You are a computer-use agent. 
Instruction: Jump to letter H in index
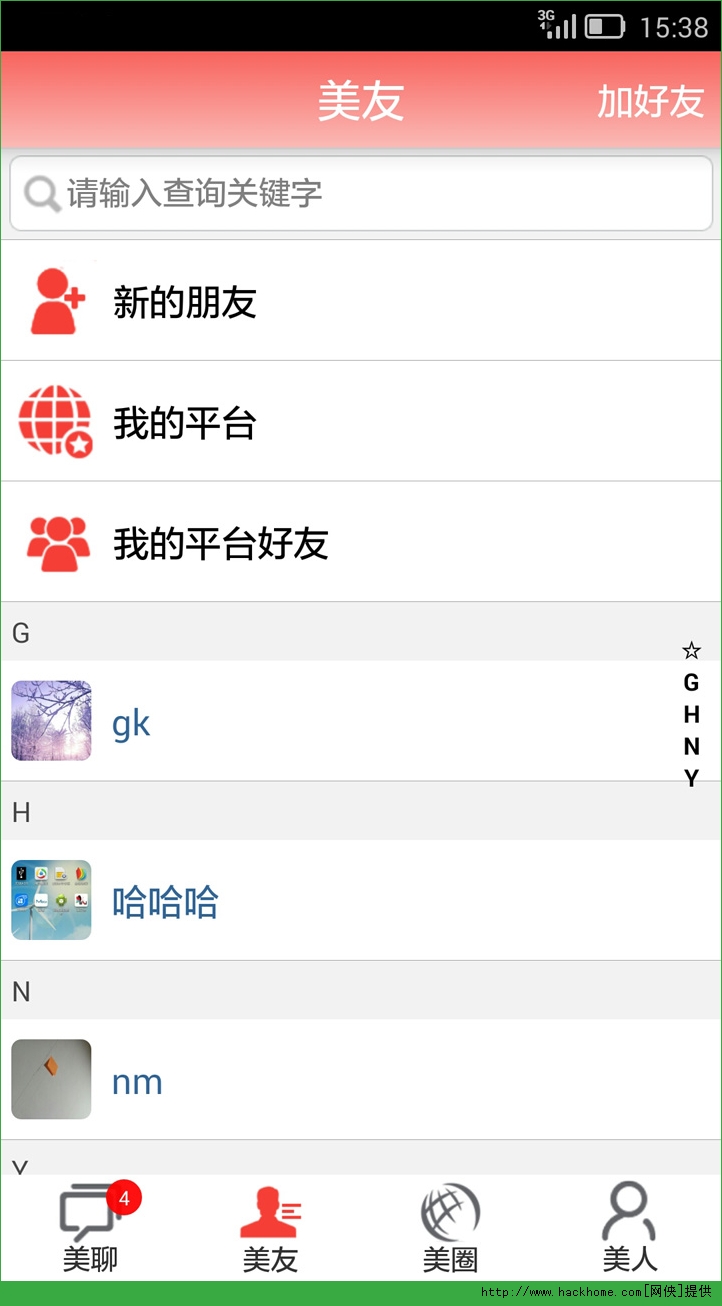click(691, 715)
